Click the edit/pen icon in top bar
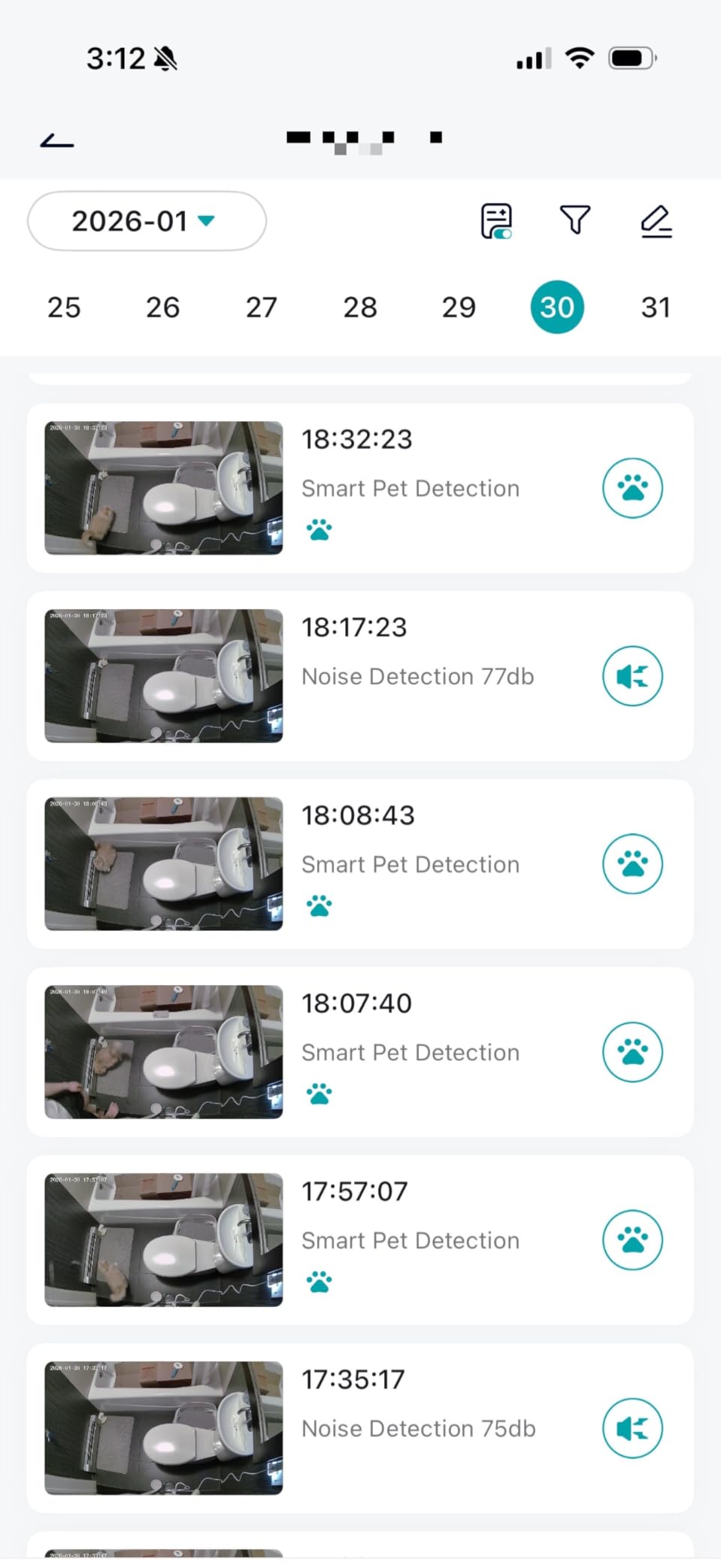This screenshot has width=721, height=1568. 656,220
